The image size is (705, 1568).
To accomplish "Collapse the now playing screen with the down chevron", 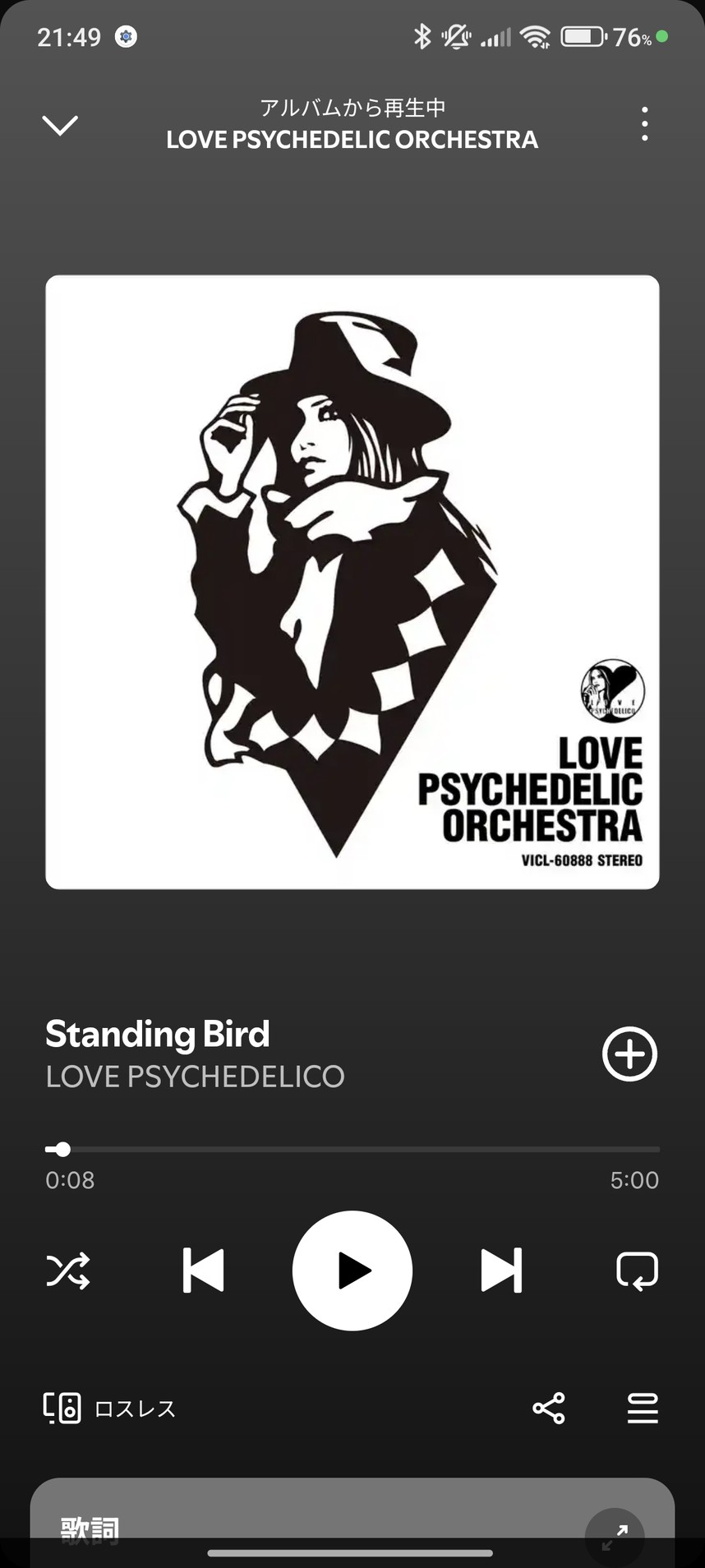I will click(x=60, y=125).
